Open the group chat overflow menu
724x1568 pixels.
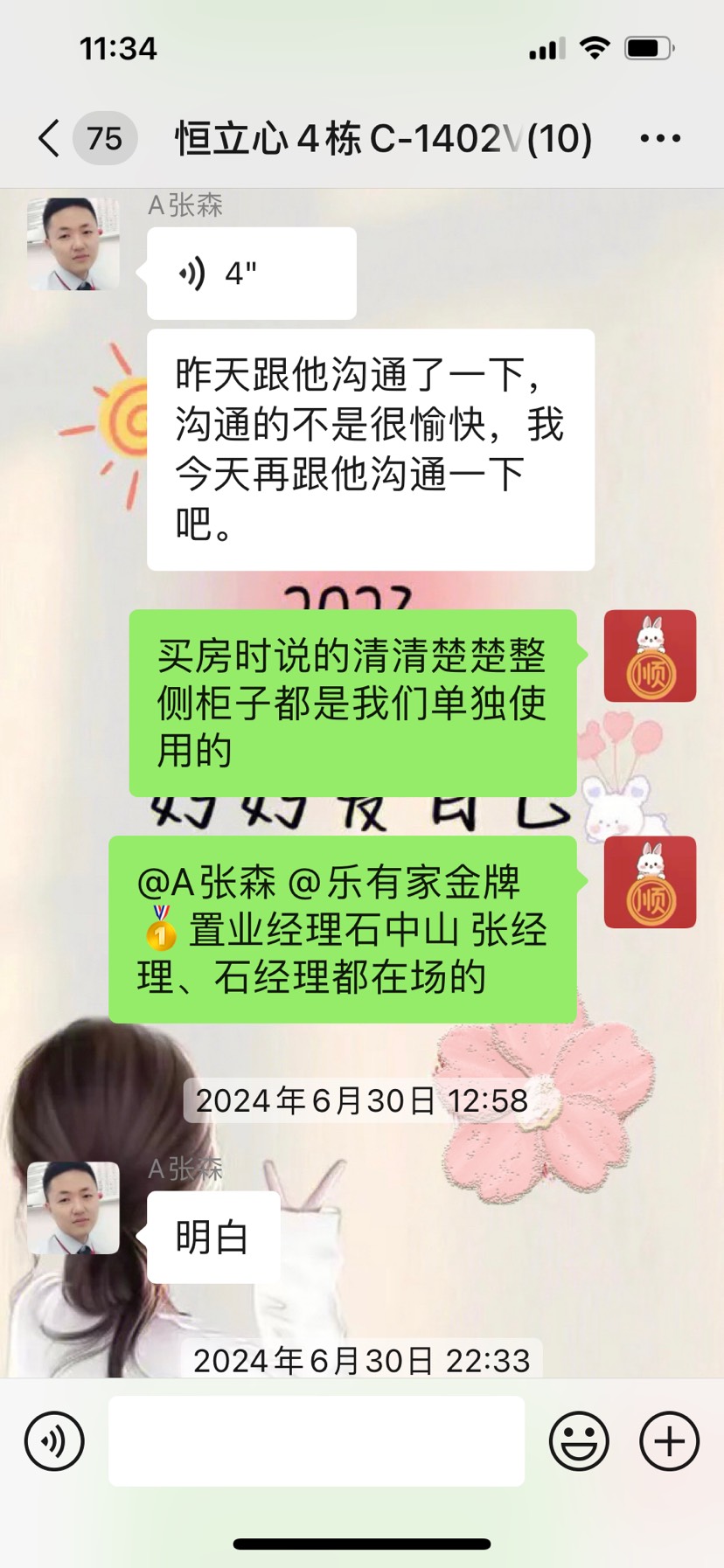point(660,138)
